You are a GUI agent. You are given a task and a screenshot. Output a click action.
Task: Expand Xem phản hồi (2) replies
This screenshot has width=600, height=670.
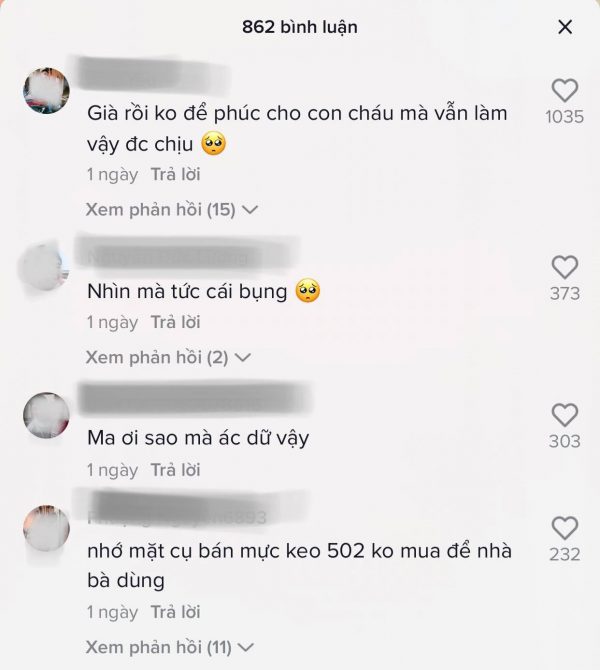coord(168,357)
